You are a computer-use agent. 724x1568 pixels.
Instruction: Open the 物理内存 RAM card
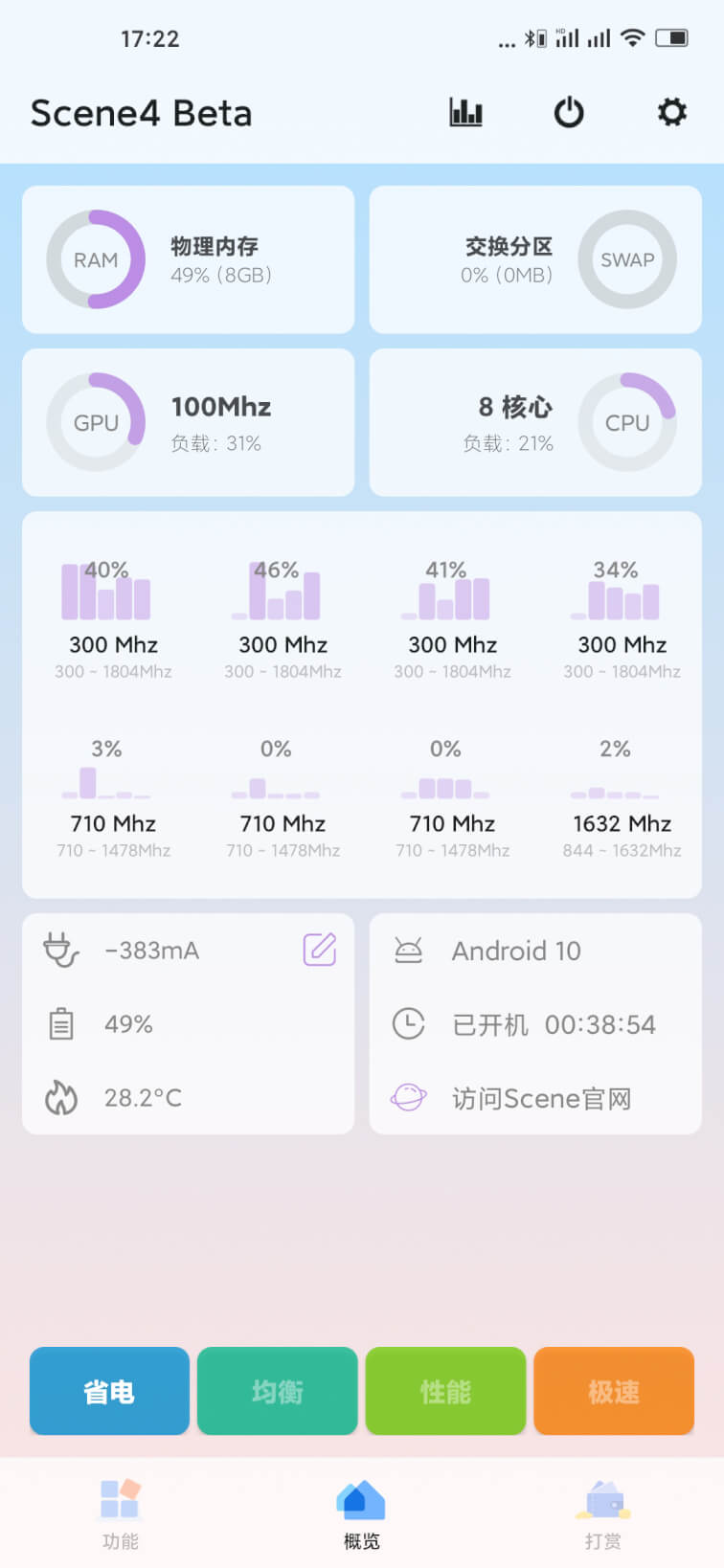[x=188, y=259]
